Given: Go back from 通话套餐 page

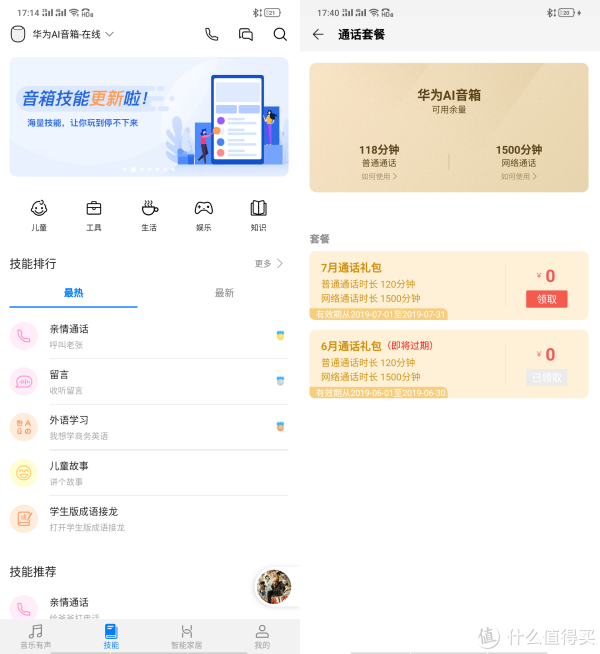Looking at the screenshot, I should 318,34.
